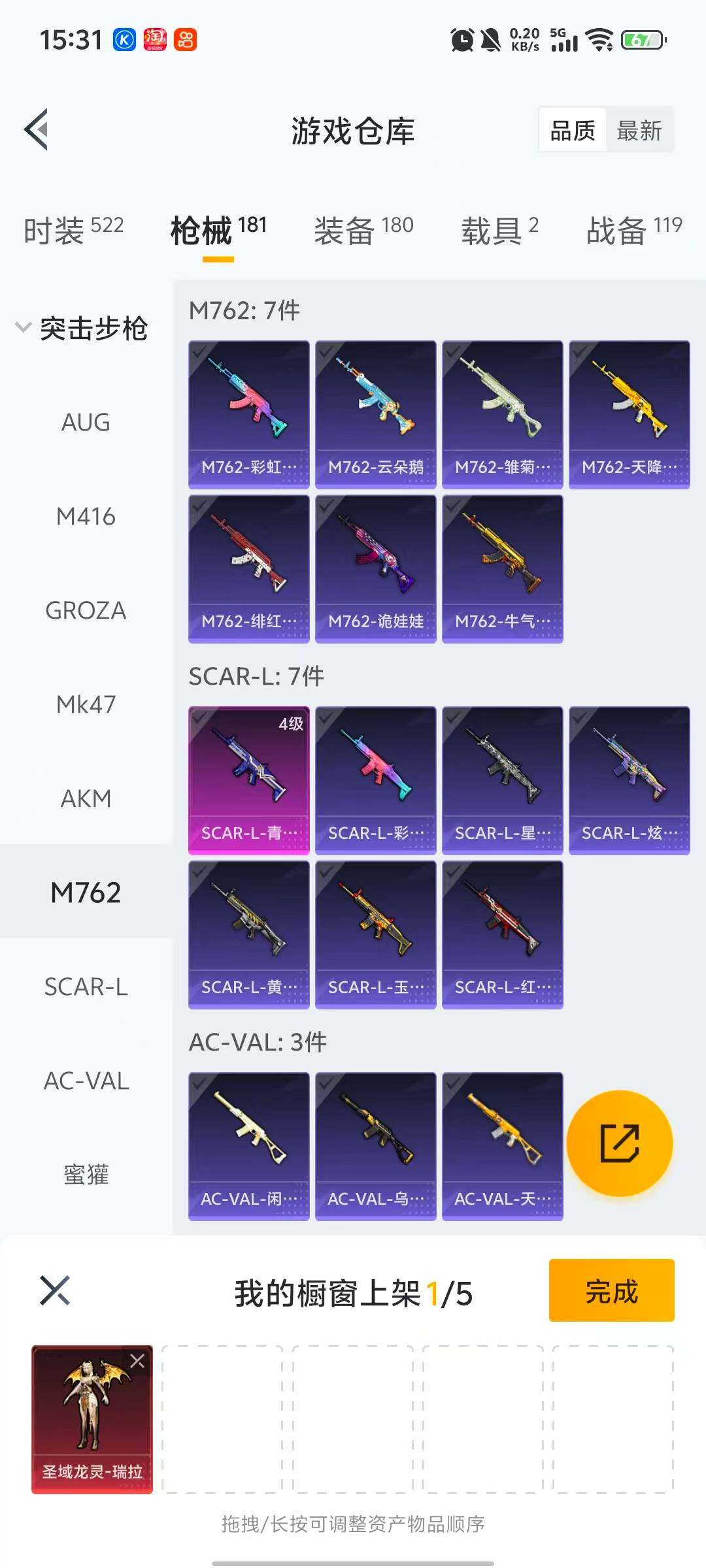This screenshot has height=1568, width=706.
Task: Select the M762-云朵鹅 skin
Action: click(375, 414)
